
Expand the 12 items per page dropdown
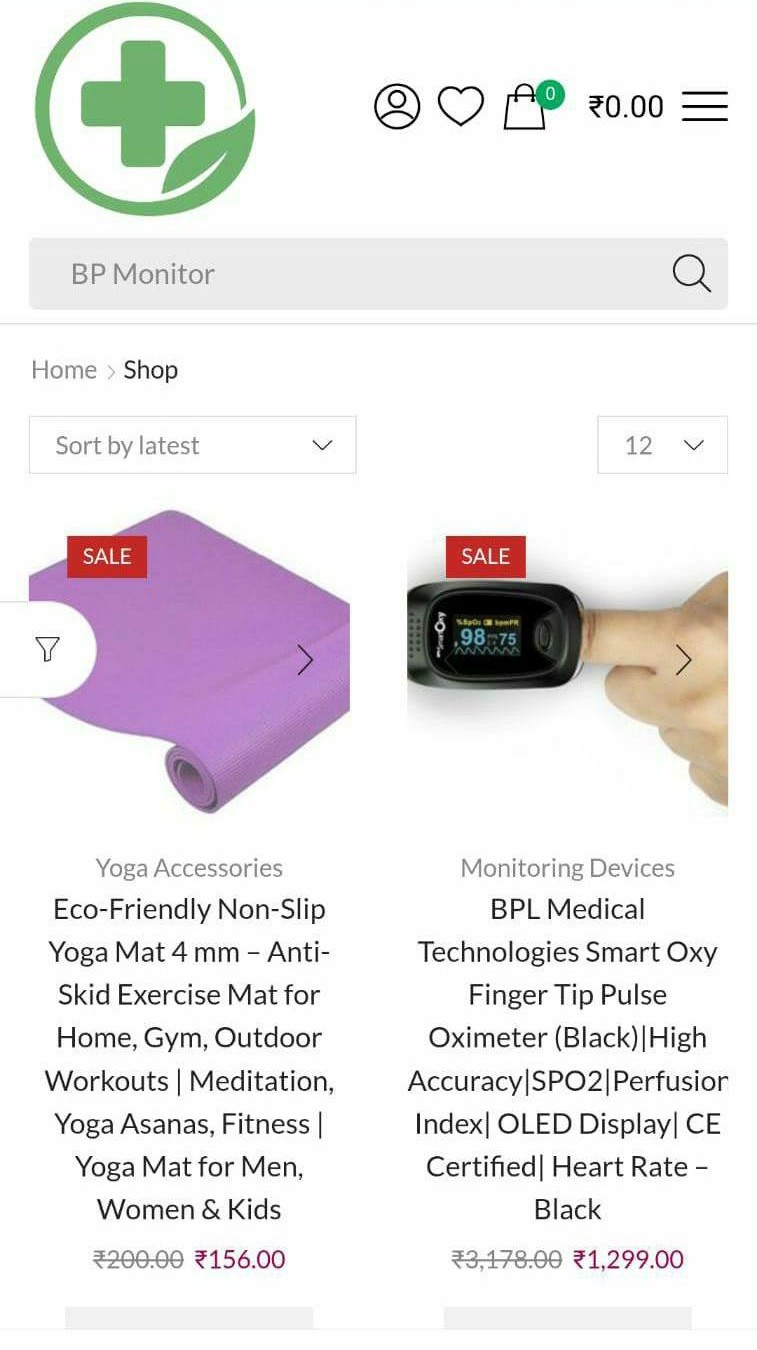click(662, 445)
